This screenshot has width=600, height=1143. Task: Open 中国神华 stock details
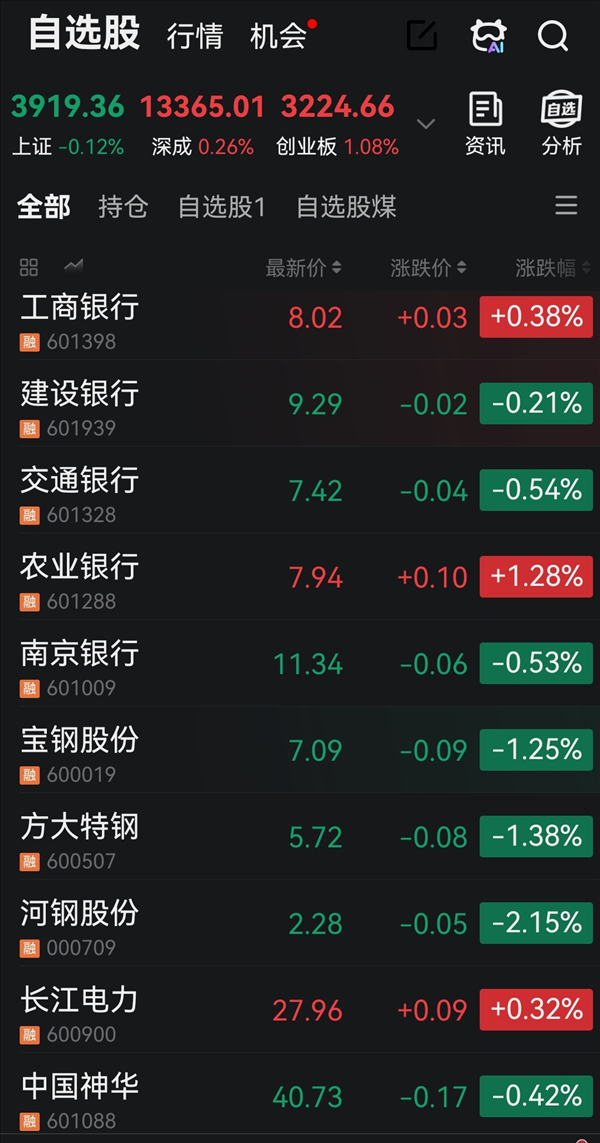(80, 1096)
